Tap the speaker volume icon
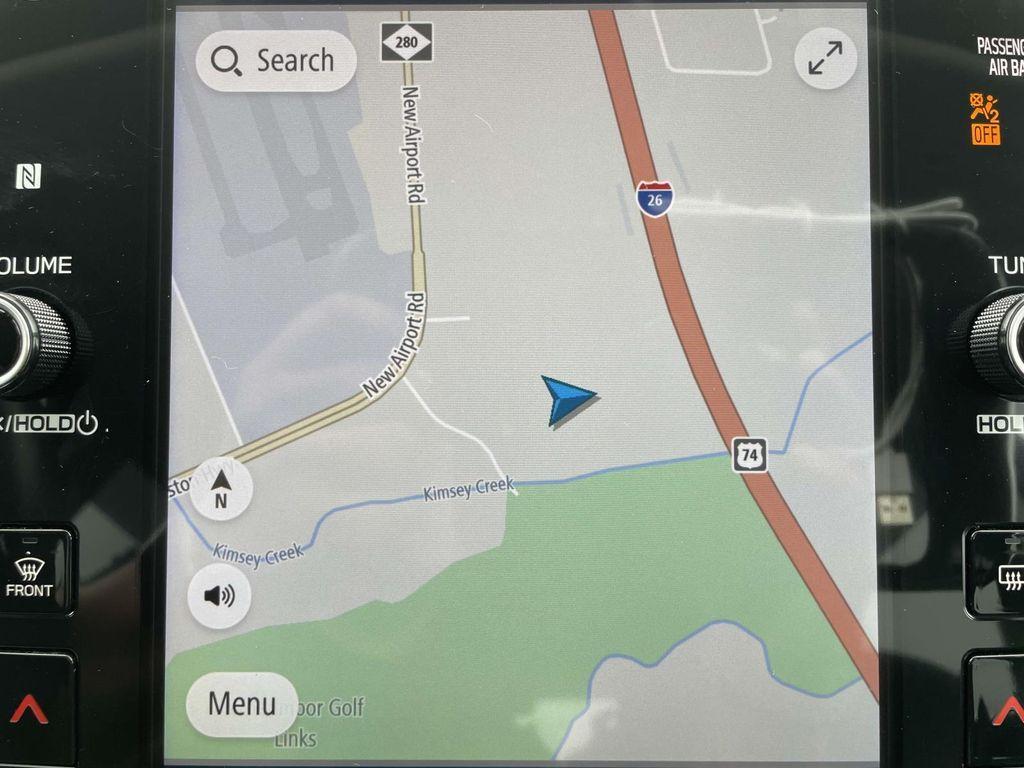 click(x=219, y=597)
